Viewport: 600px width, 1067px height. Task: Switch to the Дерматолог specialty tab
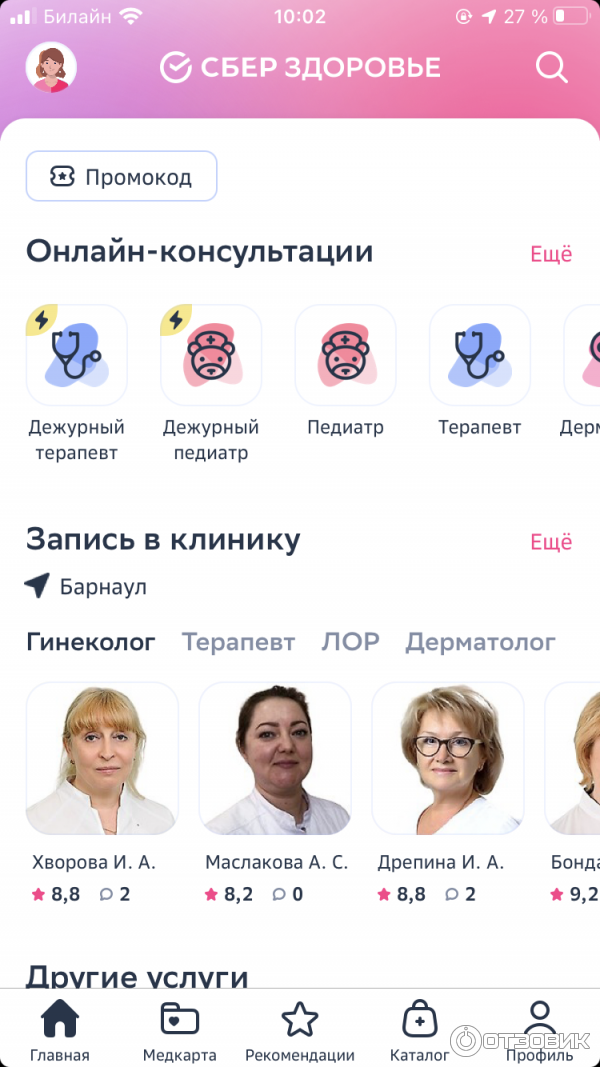click(x=480, y=642)
